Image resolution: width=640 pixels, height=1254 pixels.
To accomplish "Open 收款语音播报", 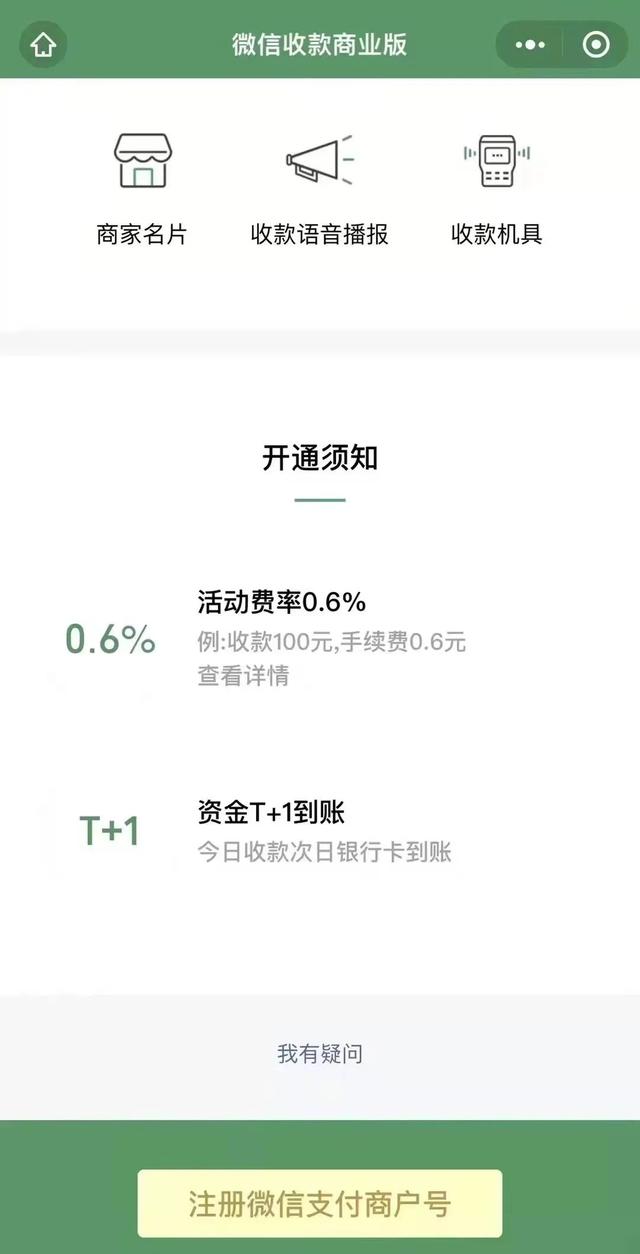I will coord(319,190).
